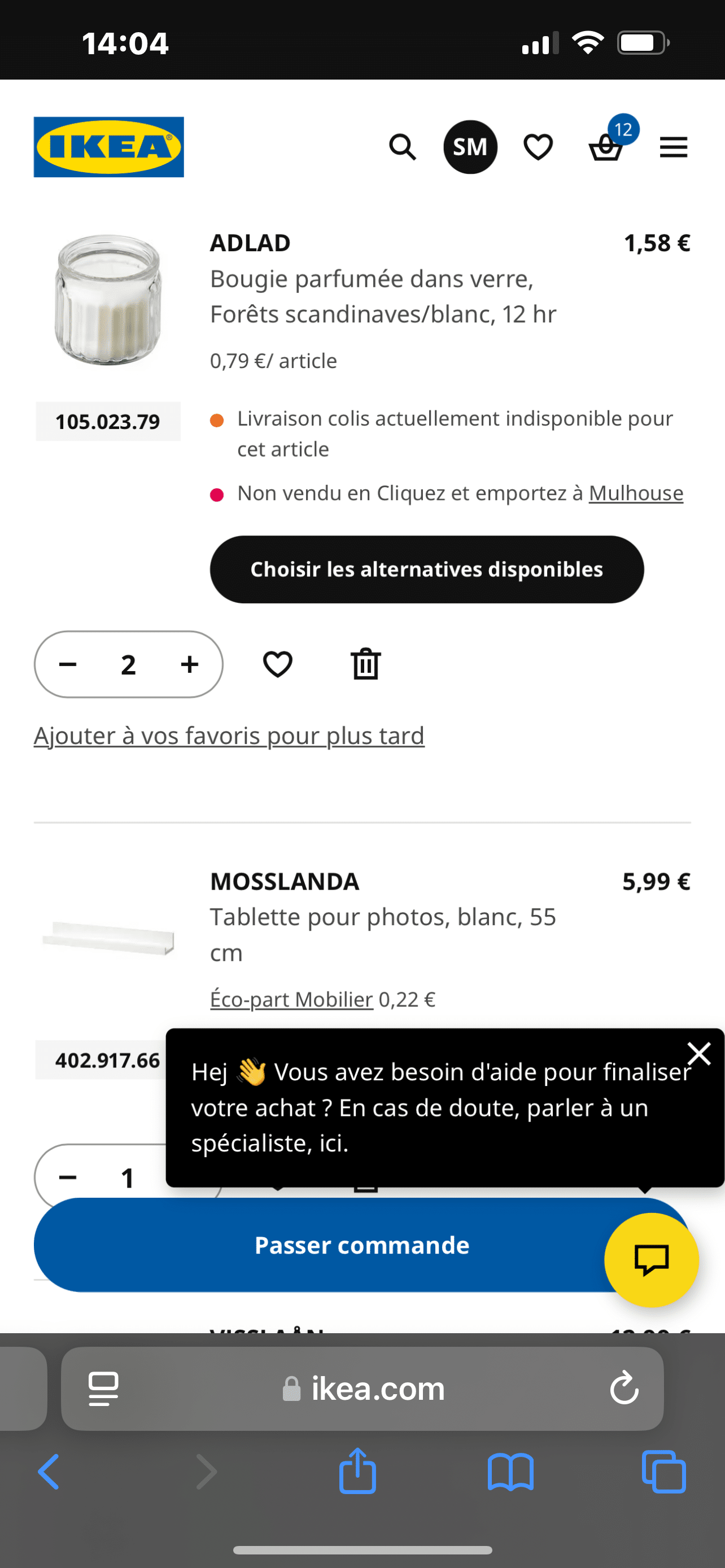Screen dimensions: 725x1568
Task: Decrease ADLAD candle quantity
Action: tap(68, 664)
